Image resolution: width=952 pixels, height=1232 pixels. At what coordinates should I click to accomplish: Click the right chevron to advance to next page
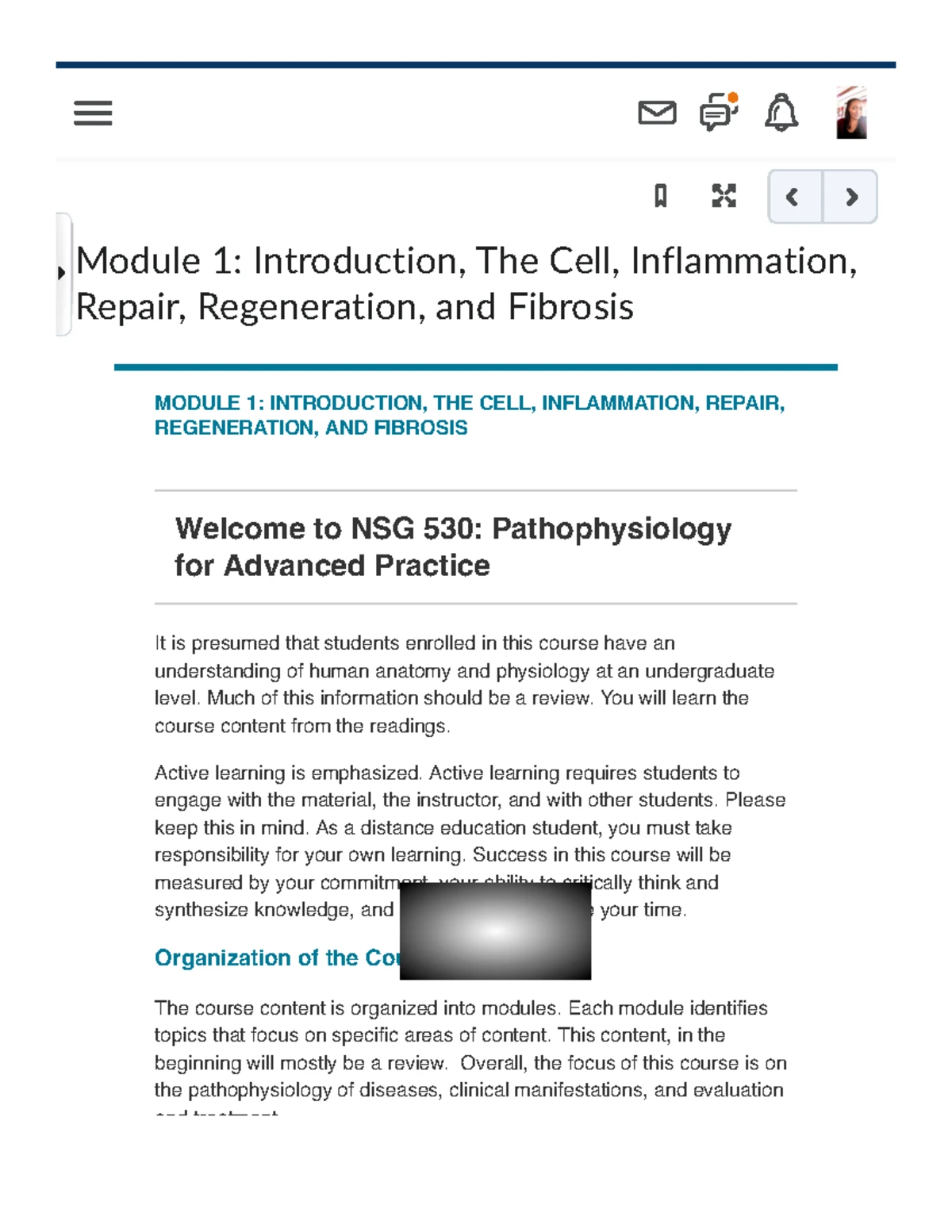click(850, 198)
